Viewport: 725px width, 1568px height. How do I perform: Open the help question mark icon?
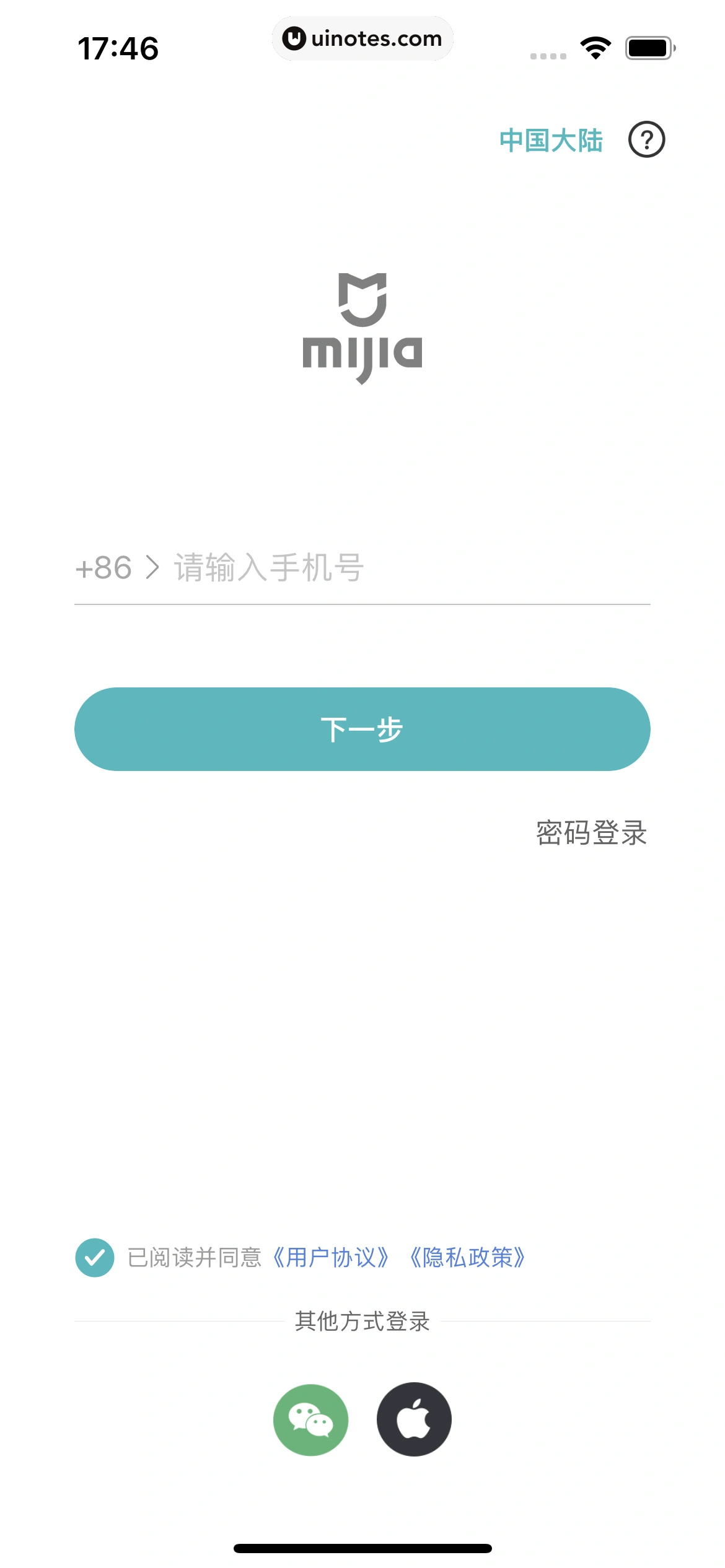point(646,140)
